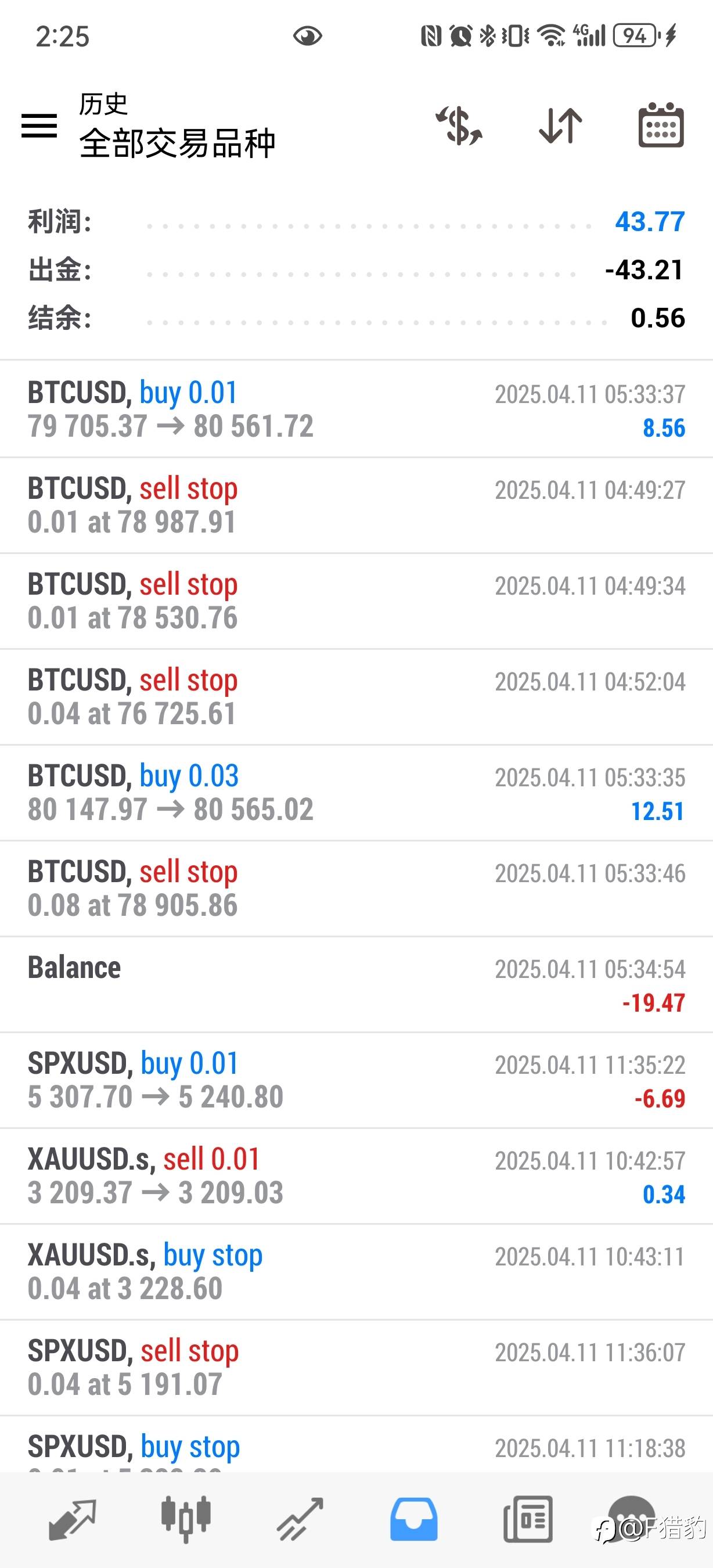This screenshot has height=1568, width=713.
Task: Open BTCUSD buy 0.03 trade with 12.51 profit
Action: point(356,793)
